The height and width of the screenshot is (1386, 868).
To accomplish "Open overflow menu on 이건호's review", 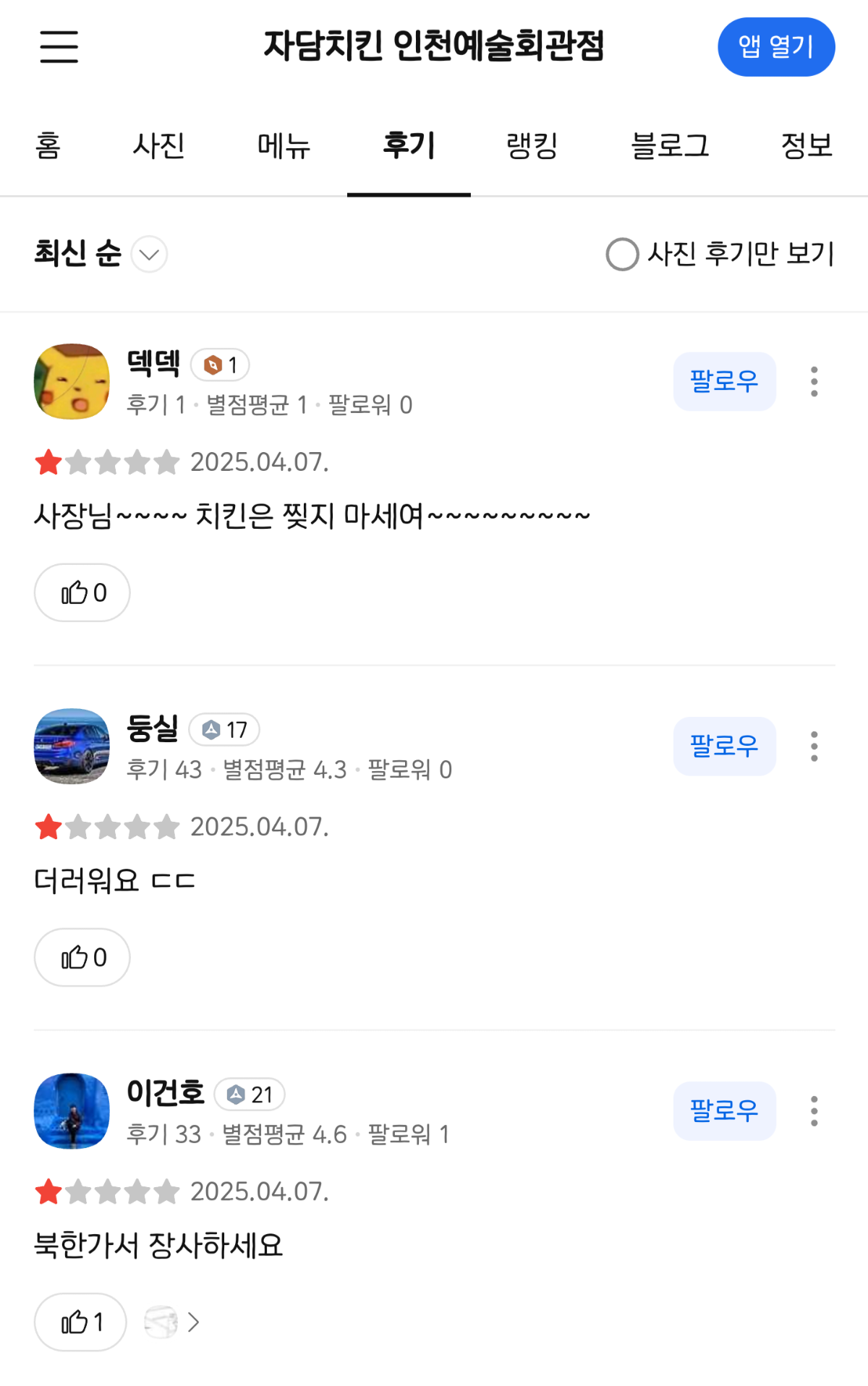I will tap(814, 1110).
